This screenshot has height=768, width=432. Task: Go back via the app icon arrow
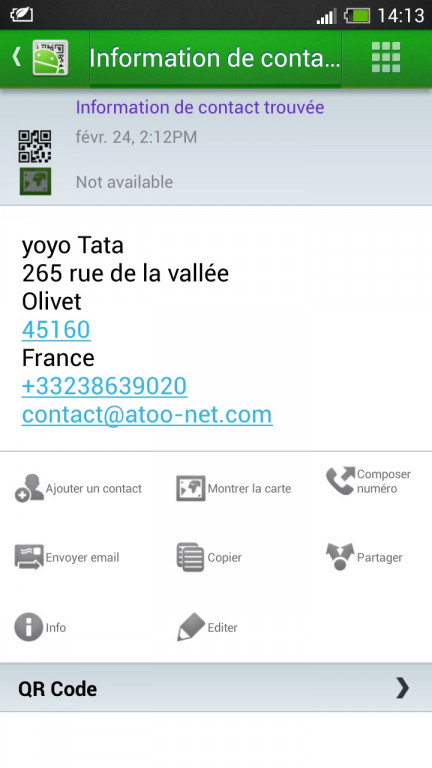(x=40, y=58)
